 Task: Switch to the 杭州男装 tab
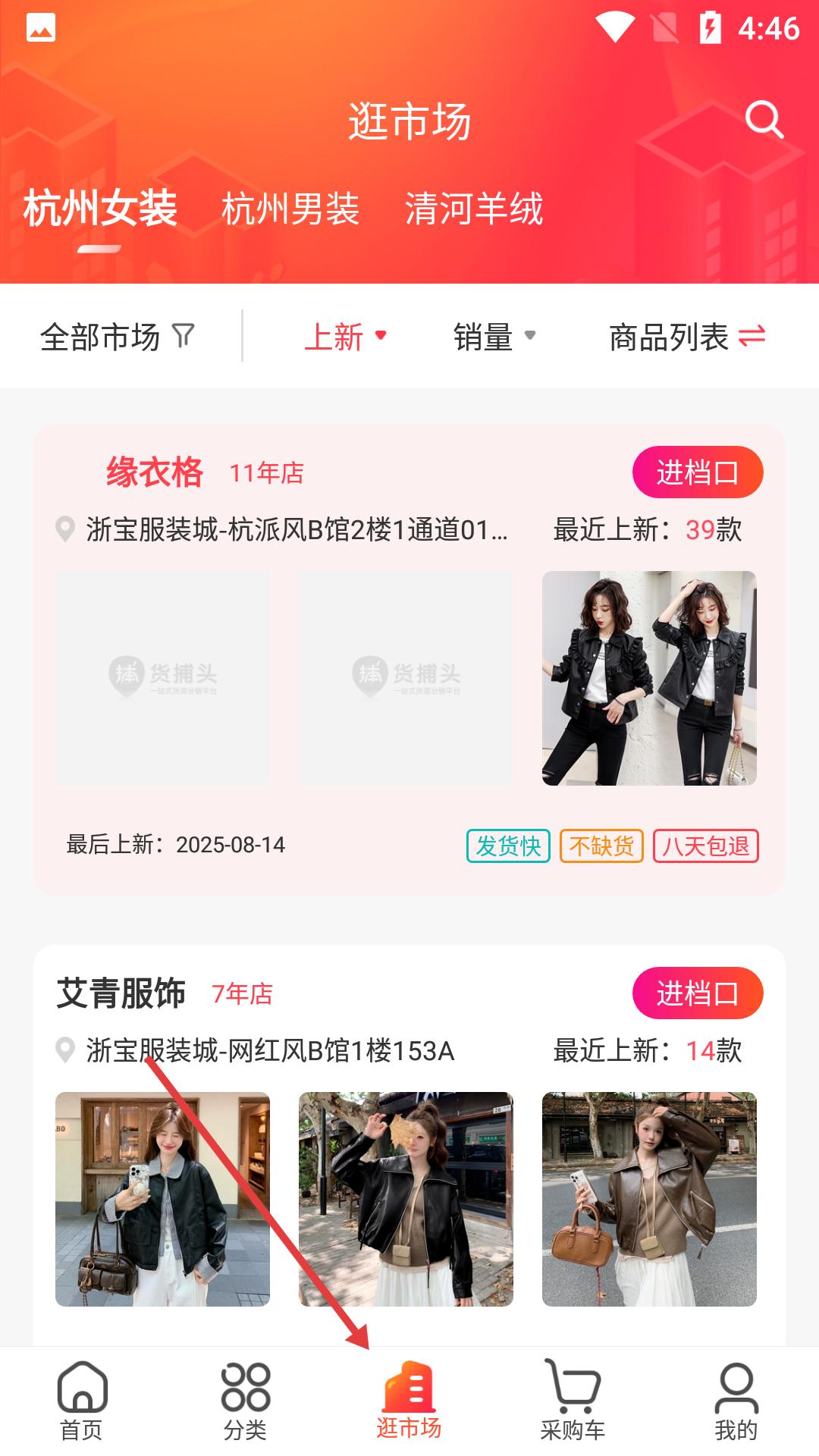[290, 209]
